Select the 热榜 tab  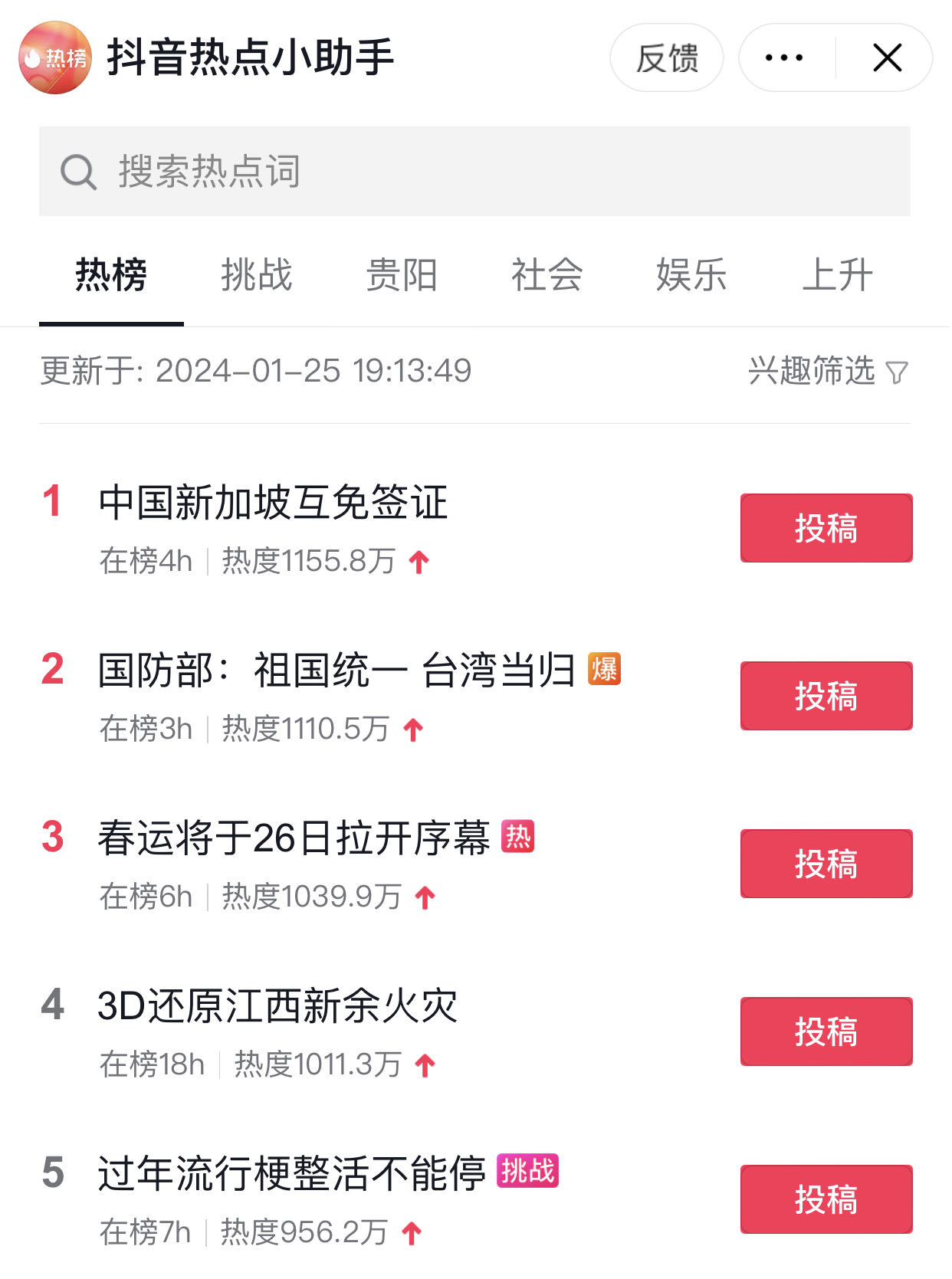click(111, 275)
